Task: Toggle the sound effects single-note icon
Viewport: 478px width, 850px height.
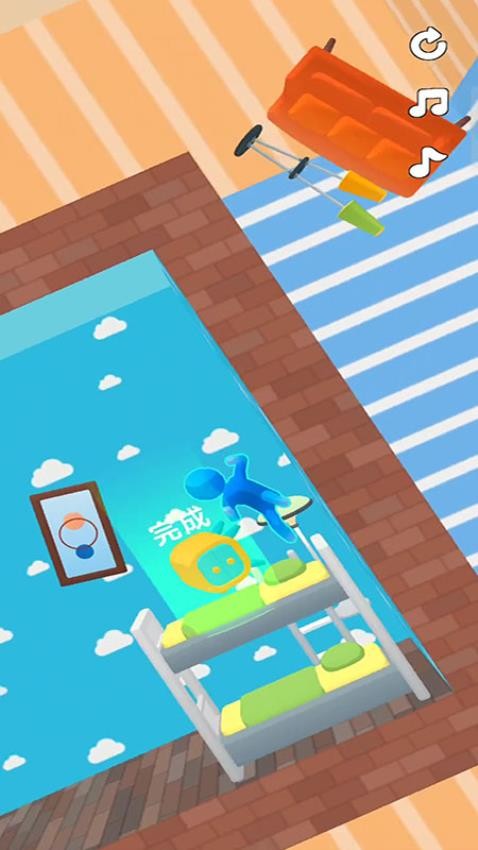Action: [427, 162]
